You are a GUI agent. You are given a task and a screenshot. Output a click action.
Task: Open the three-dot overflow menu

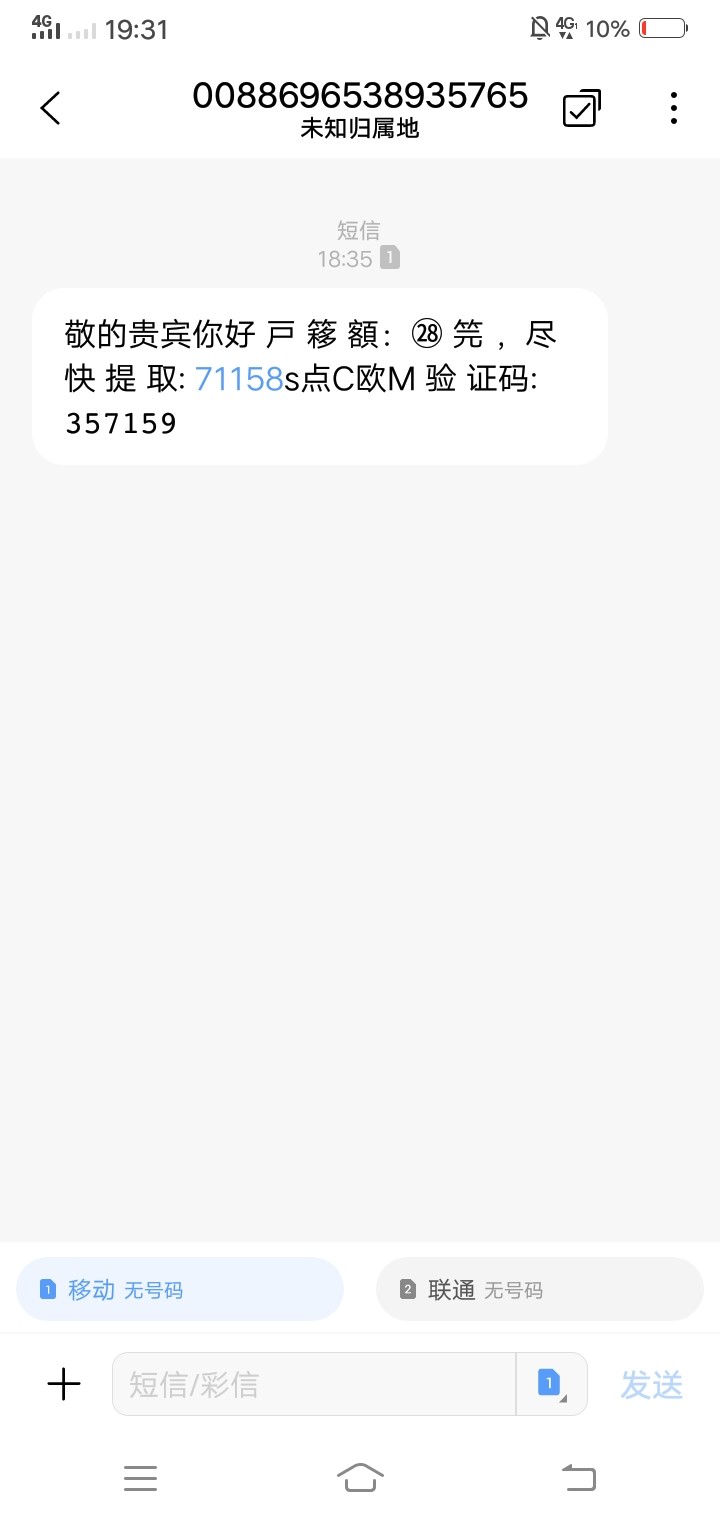click(674, 108)
